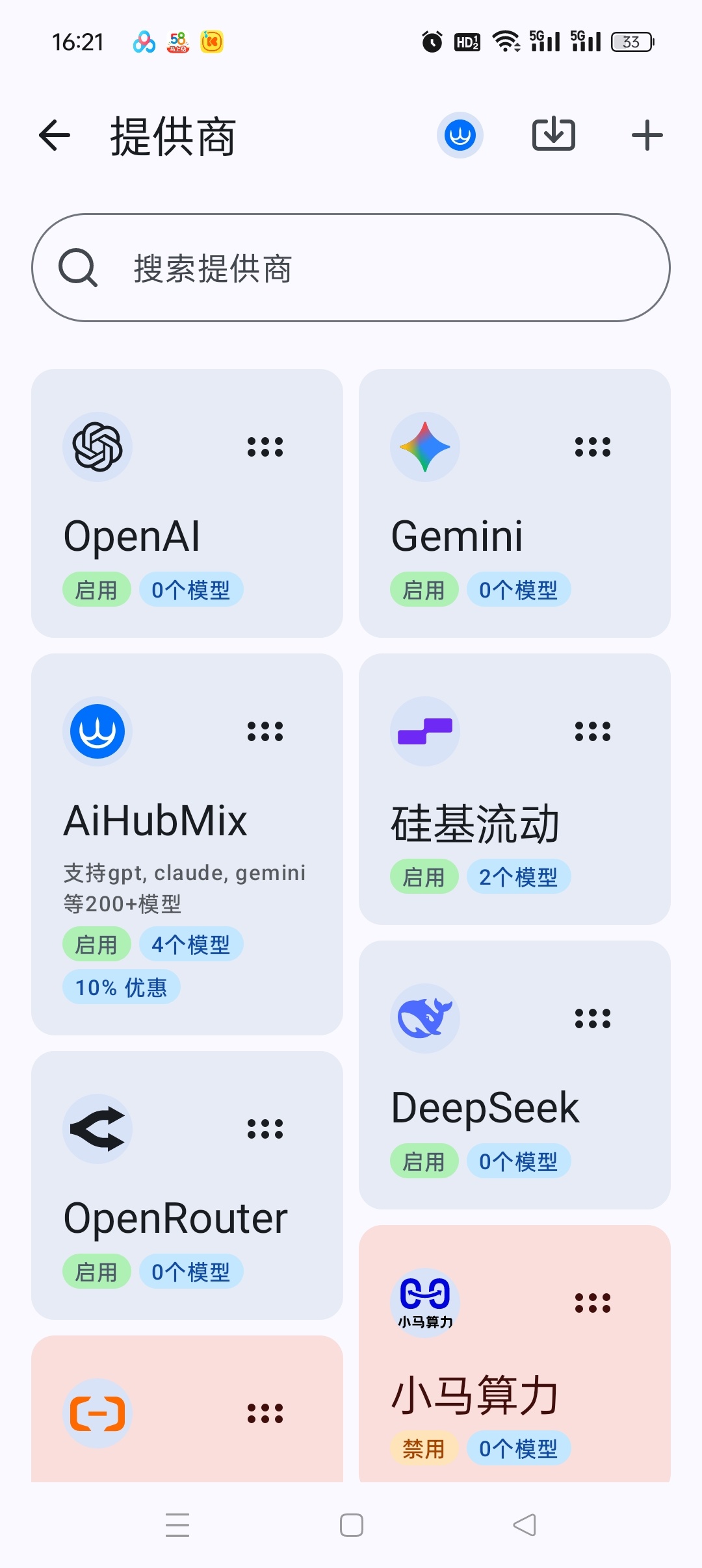Screen dimensions: 702x1568
Task: Open the 小马算力 provider logo icon
Action: click(424, 1302)
